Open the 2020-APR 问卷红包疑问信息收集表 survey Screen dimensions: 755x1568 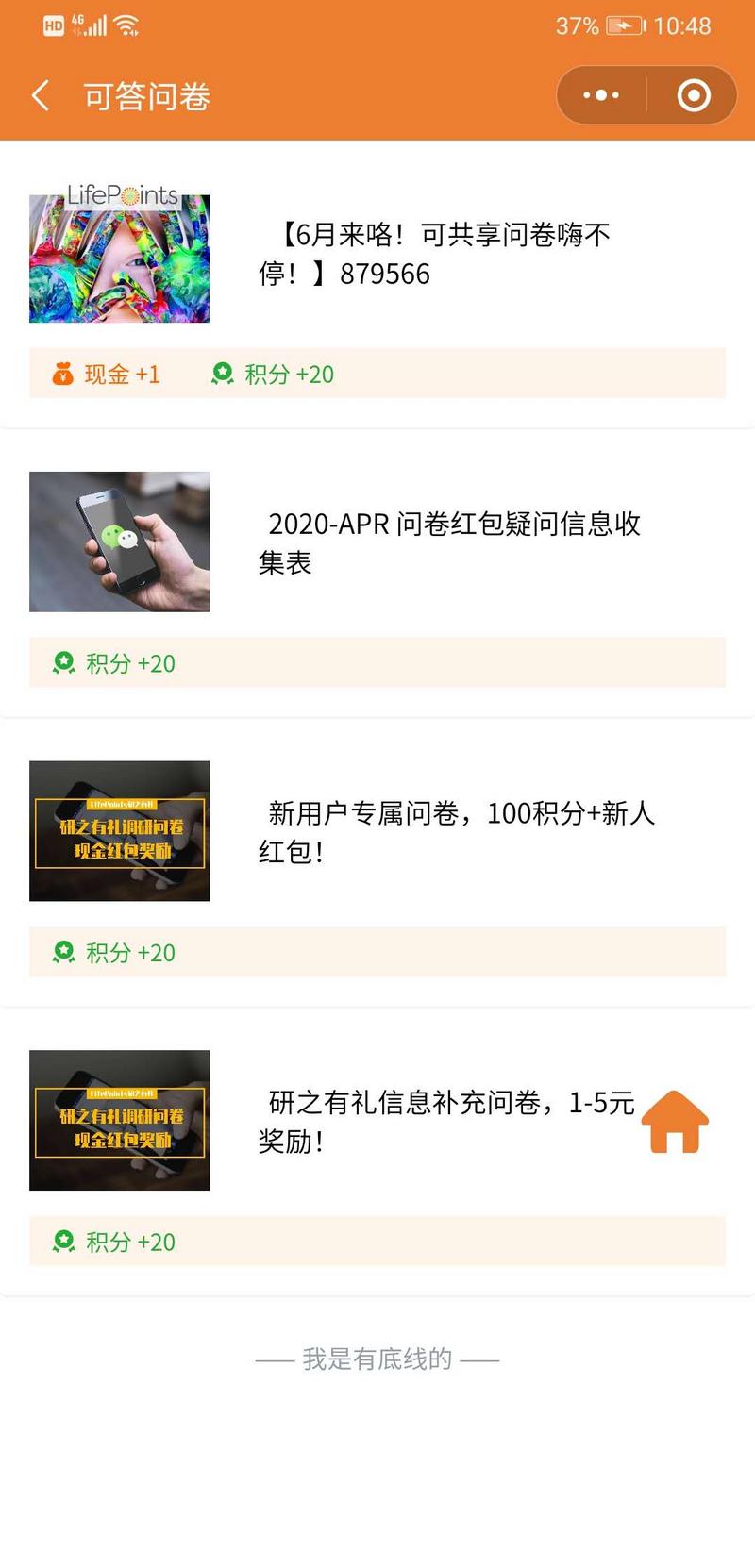[449, 542]
